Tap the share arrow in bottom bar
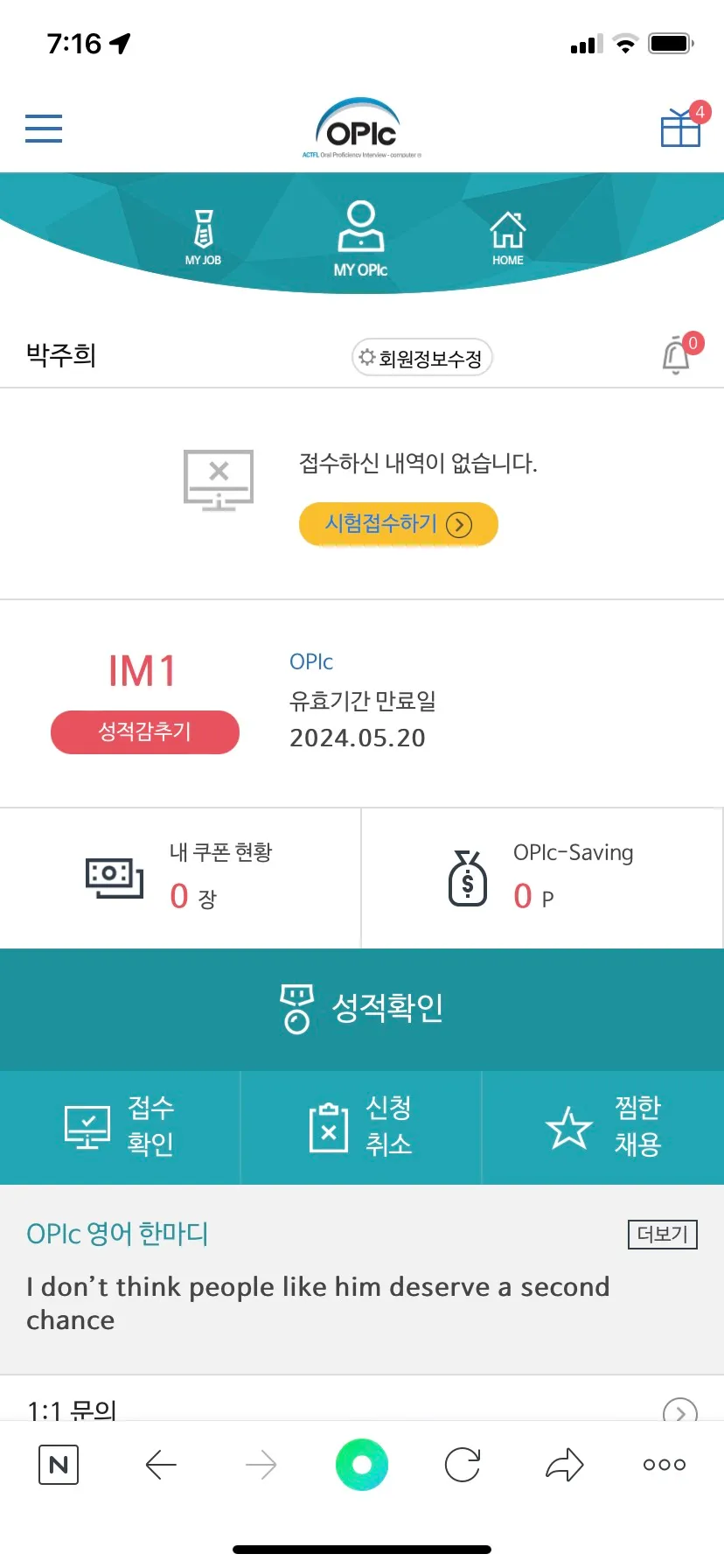This screenshot has height=1568, width=724. tap(563, 1465)
